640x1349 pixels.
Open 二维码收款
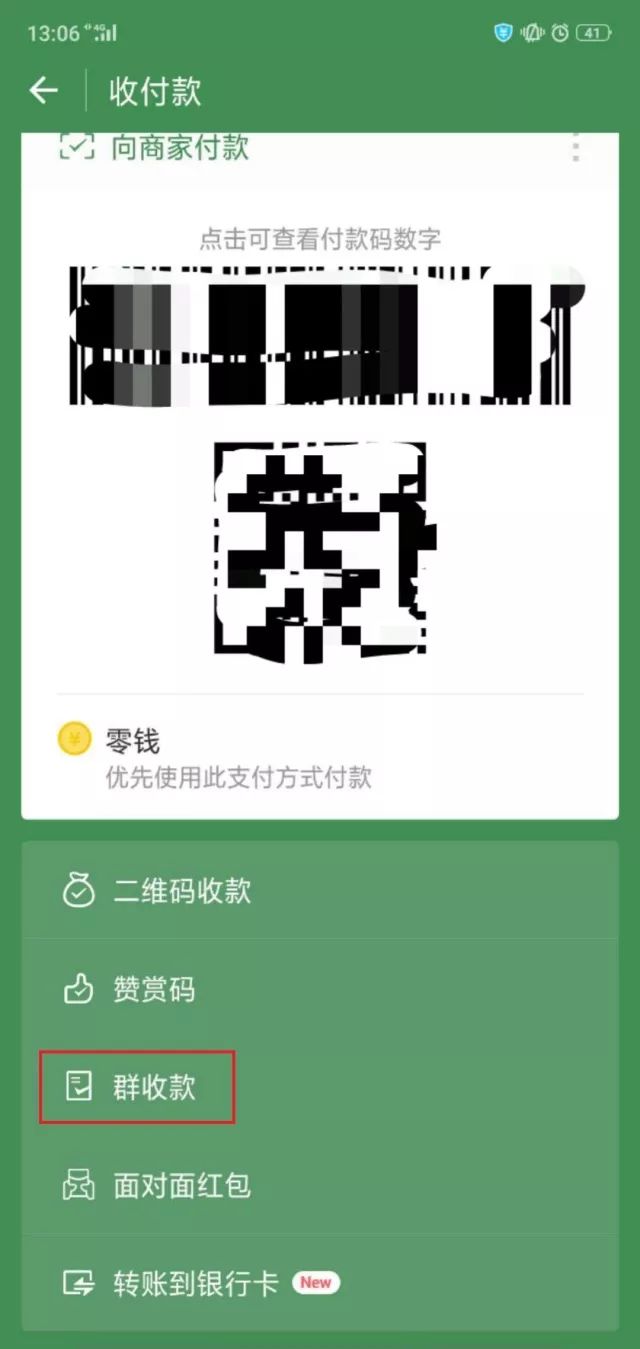coord(320,890)
